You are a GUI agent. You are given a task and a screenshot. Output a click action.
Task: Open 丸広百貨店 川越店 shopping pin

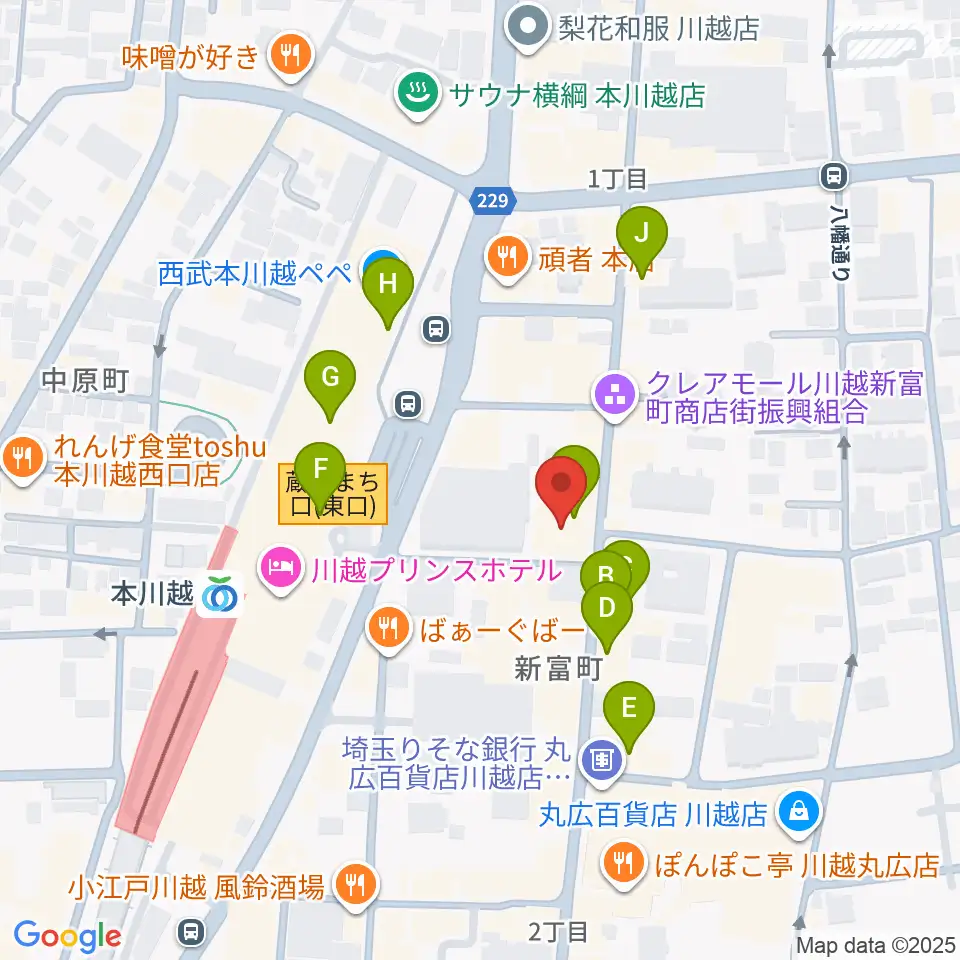(x=798, y=813)
